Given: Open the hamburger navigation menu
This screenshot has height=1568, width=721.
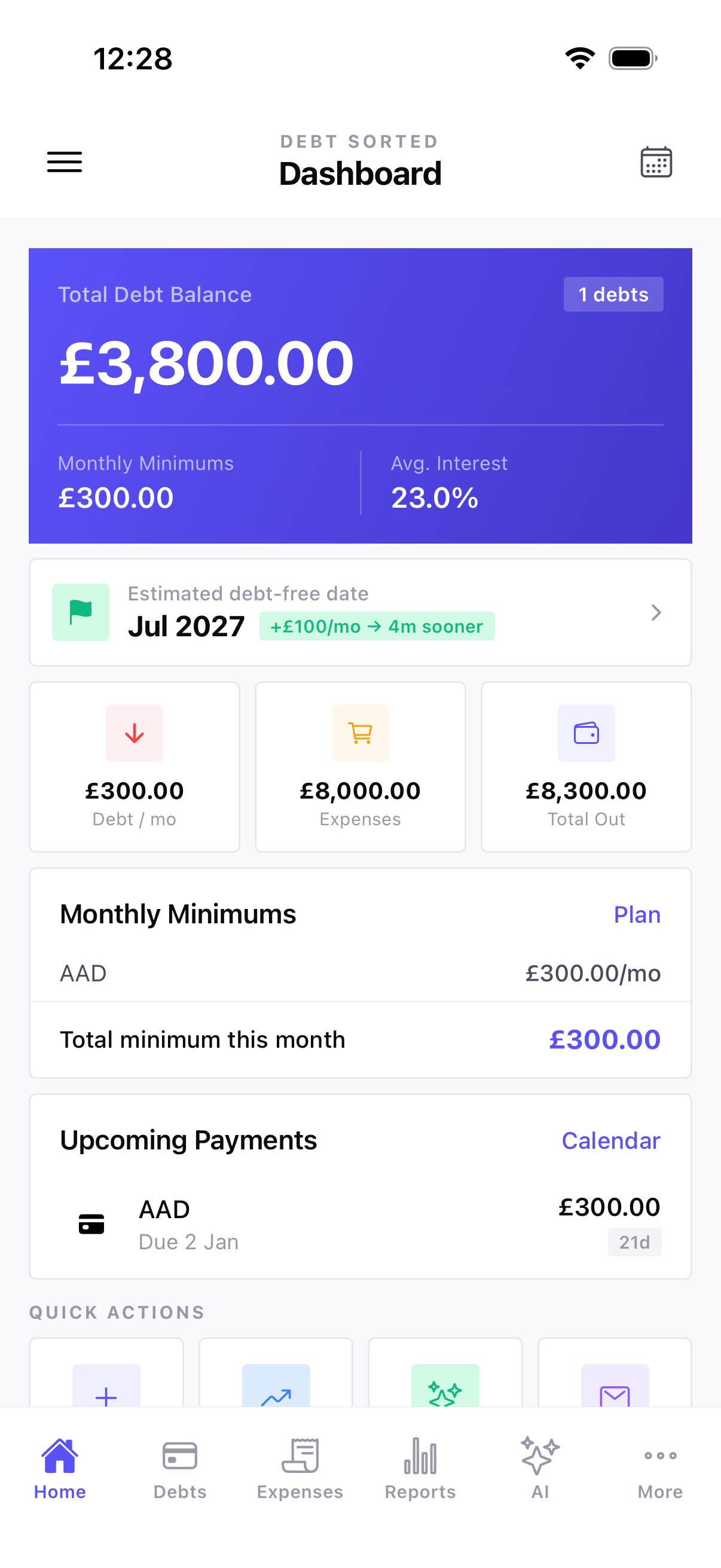Looking at the screenshot, I should [x=64, y=162].
